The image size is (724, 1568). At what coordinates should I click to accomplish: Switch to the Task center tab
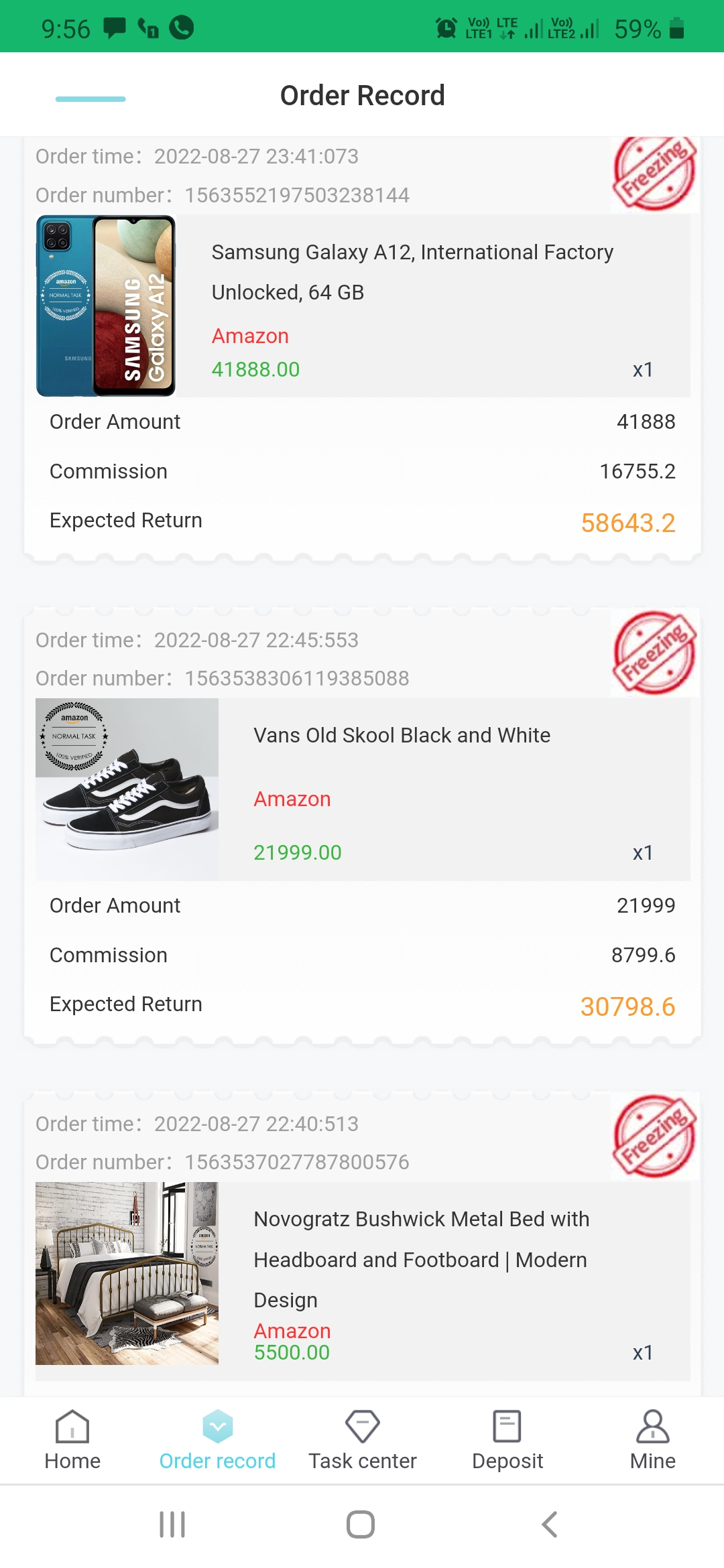pyautogui.click(x=362, y=1441)
